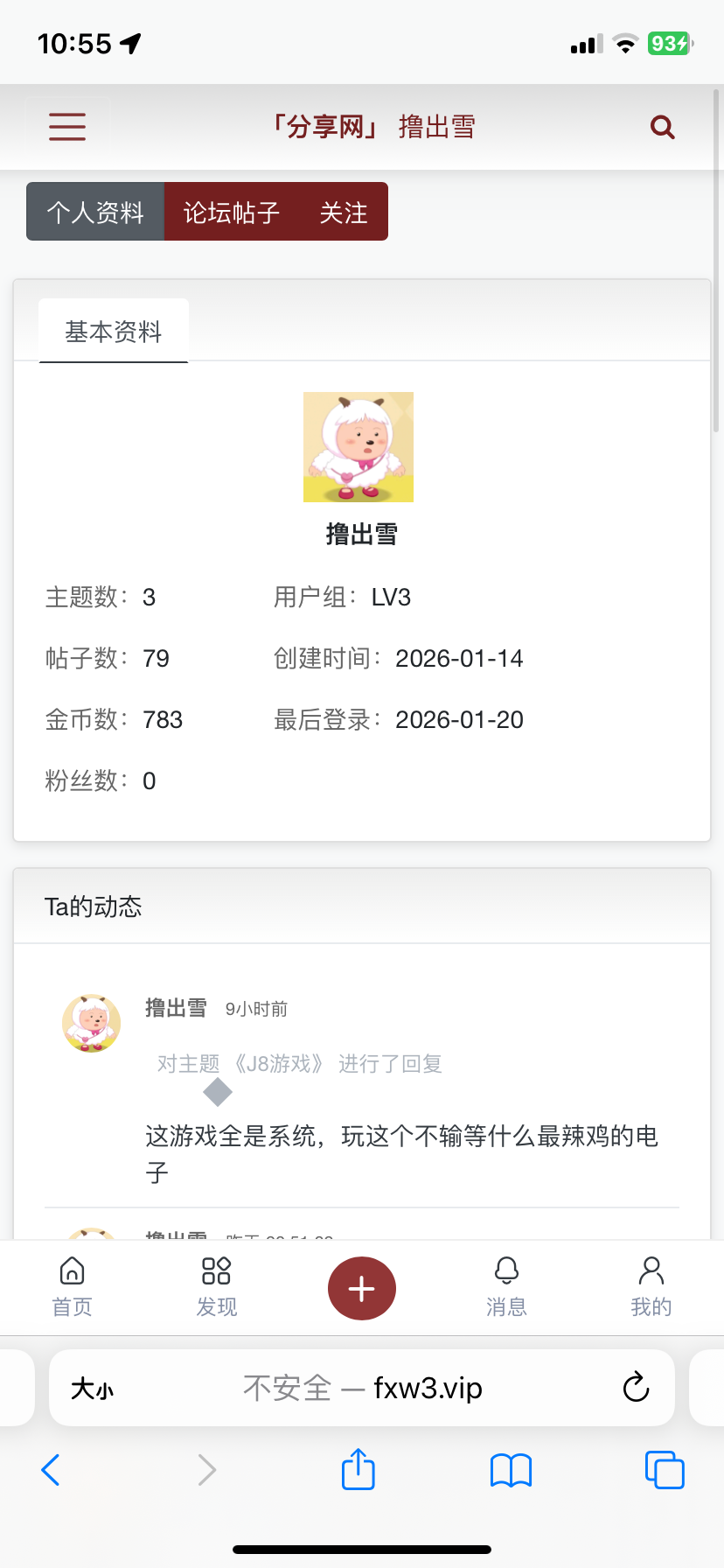
Task: Tap the fxw3.vip address bar
Action: pyautogui.click(x=363, y=1389)
